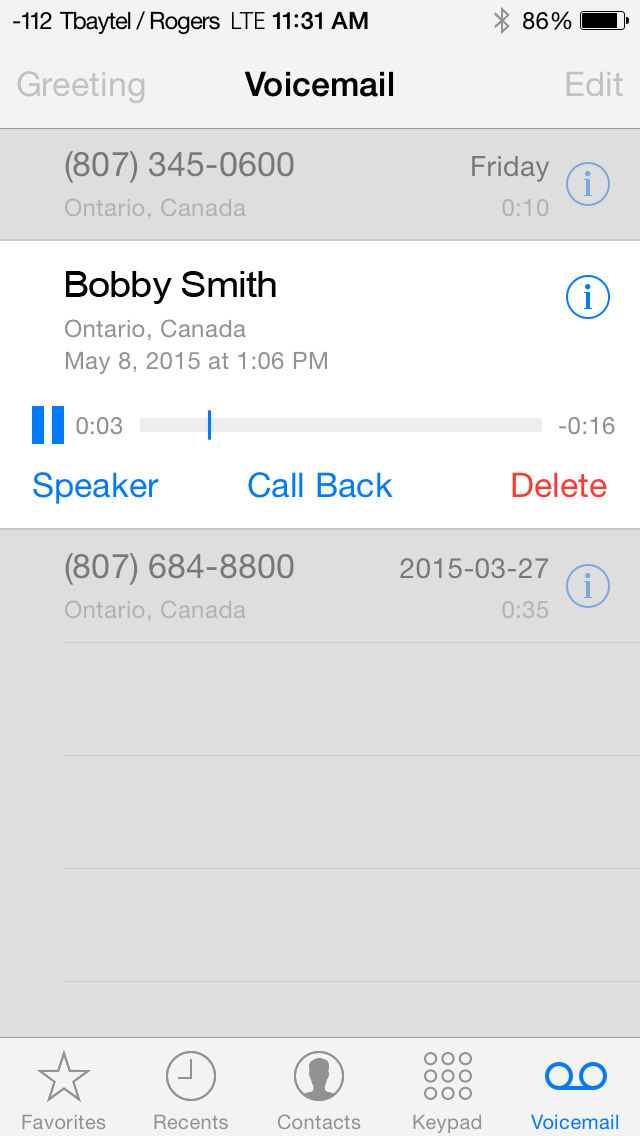The height and width of the screenshot is (1136, 640).
Task: Turn on Speaker for the voicemail
Action: [x=95, y=486]
